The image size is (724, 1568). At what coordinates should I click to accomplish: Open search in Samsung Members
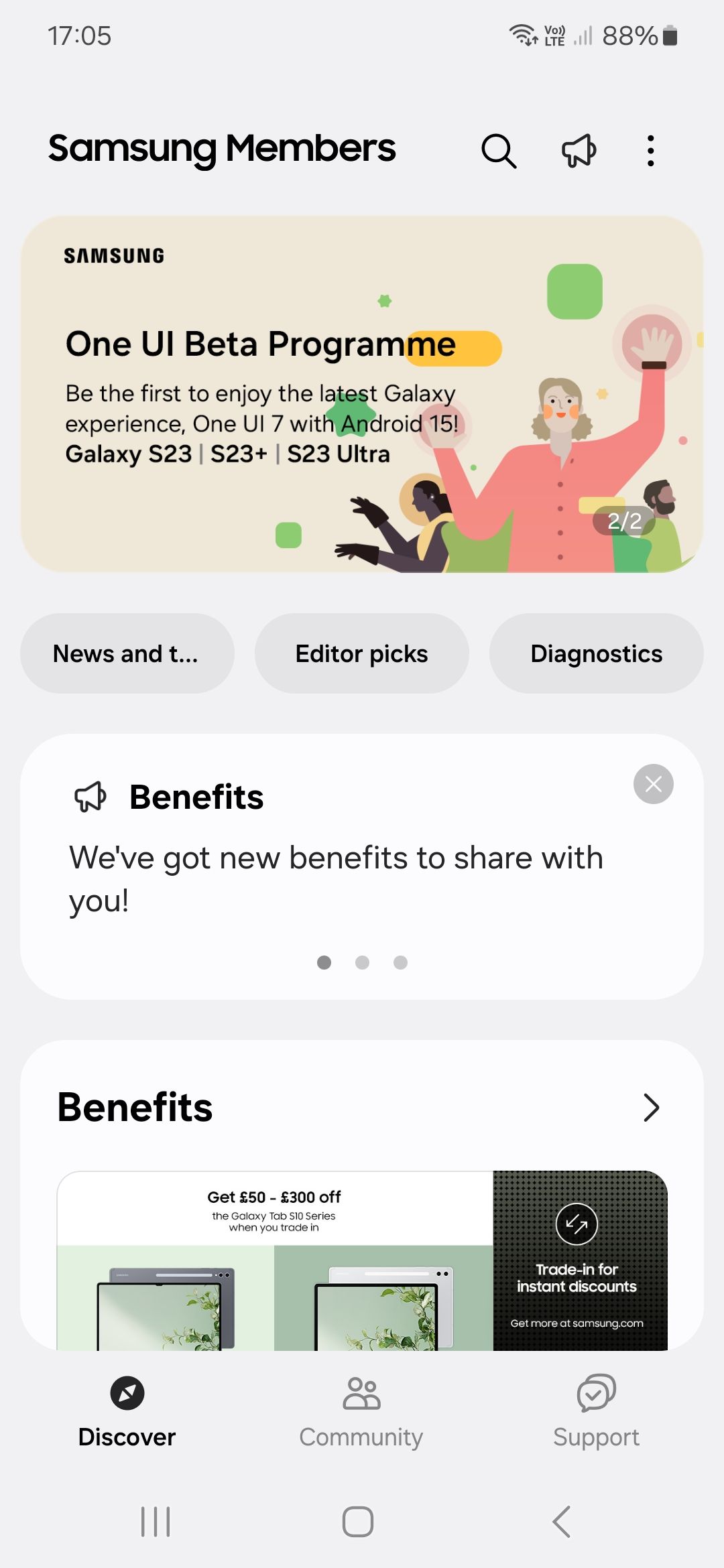pos(499,151)
